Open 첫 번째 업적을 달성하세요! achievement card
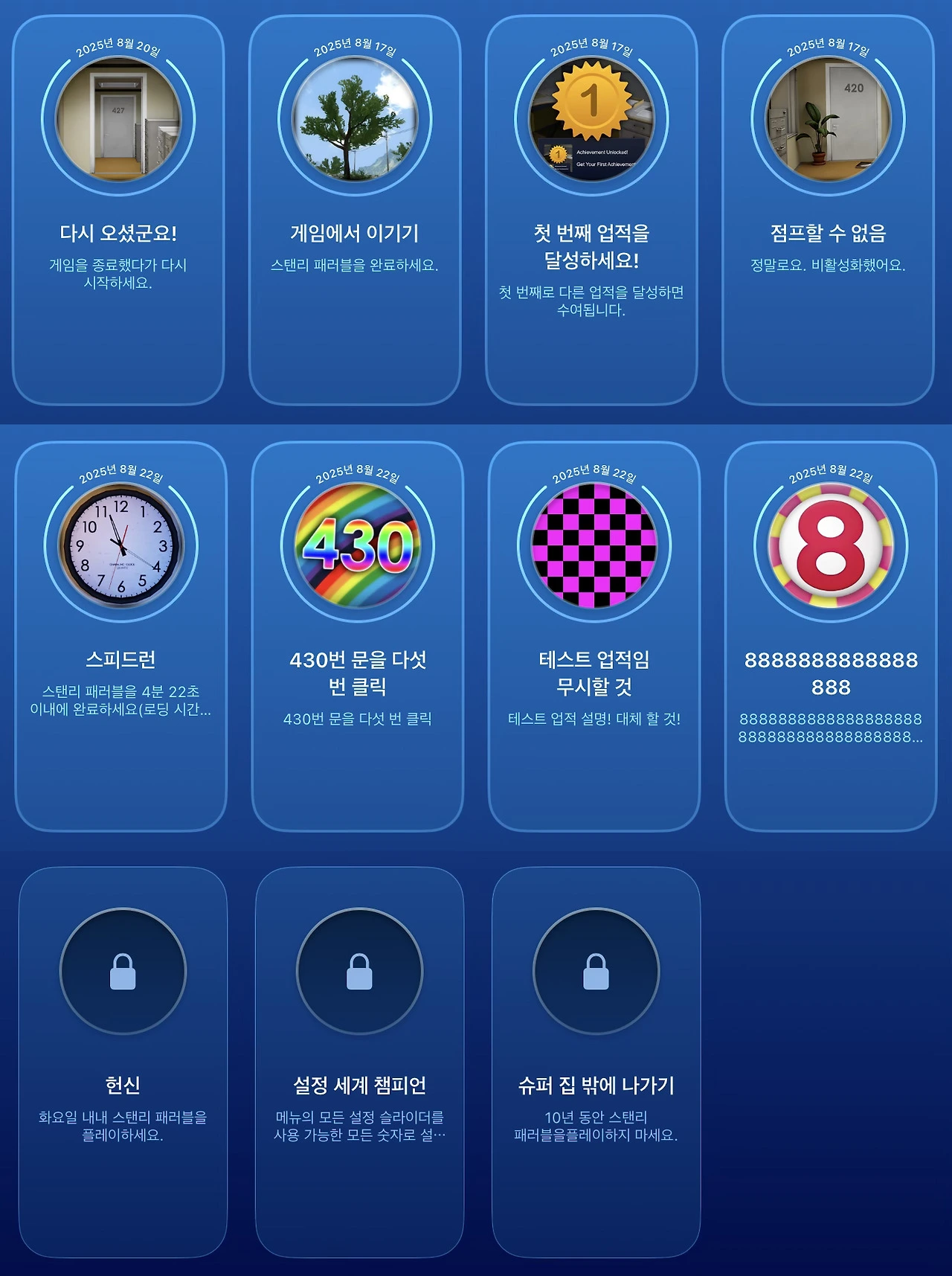Screen dimensions: 952x1276 point(591,211)
